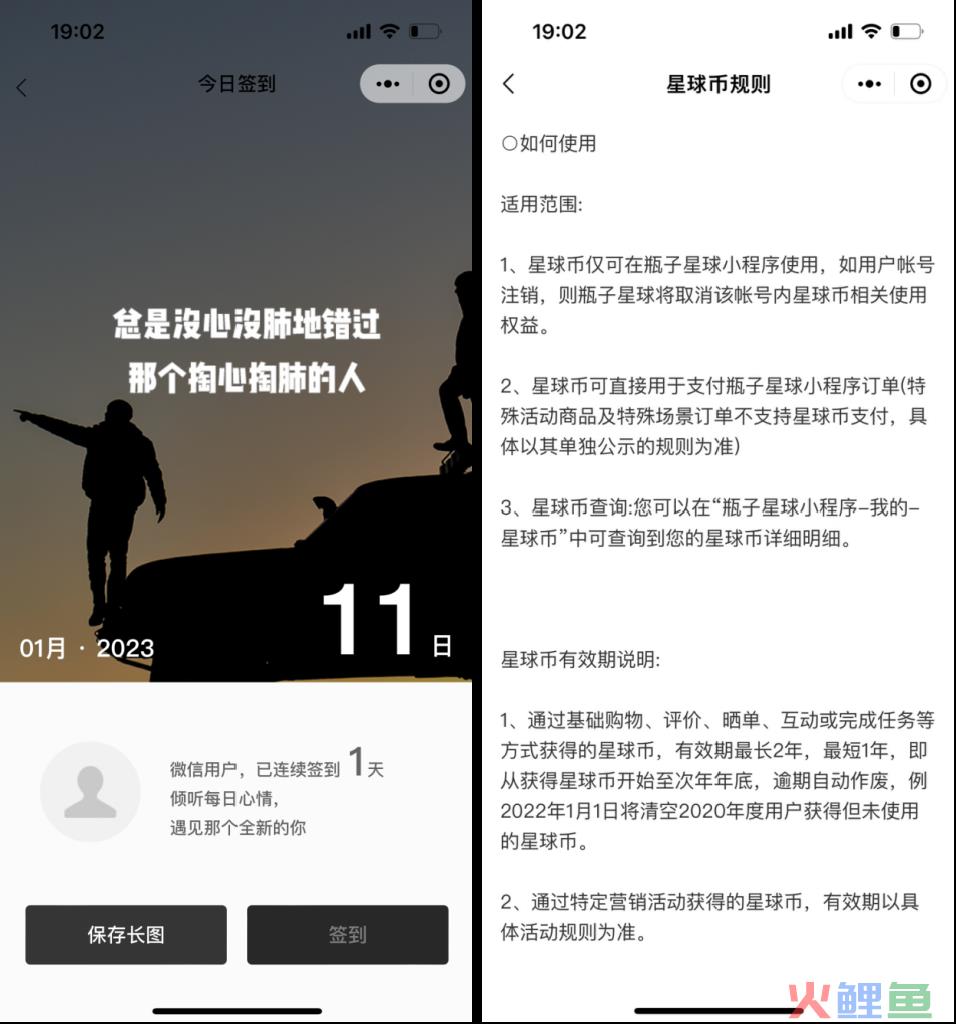The image size is (956, 1024).
Task: Open the more menu on 今日签到 page
Action: 388,84
